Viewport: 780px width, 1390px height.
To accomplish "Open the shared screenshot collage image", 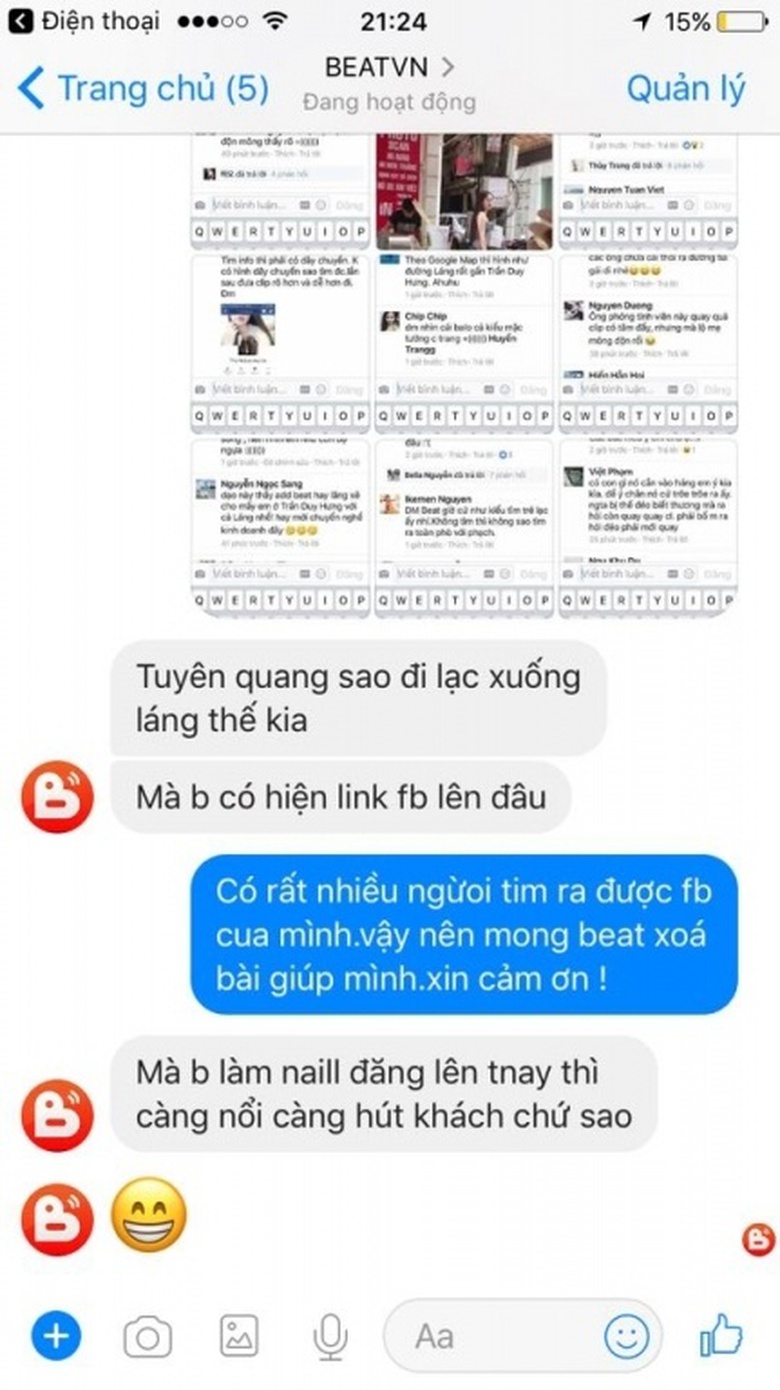I will tap(464, 375).
